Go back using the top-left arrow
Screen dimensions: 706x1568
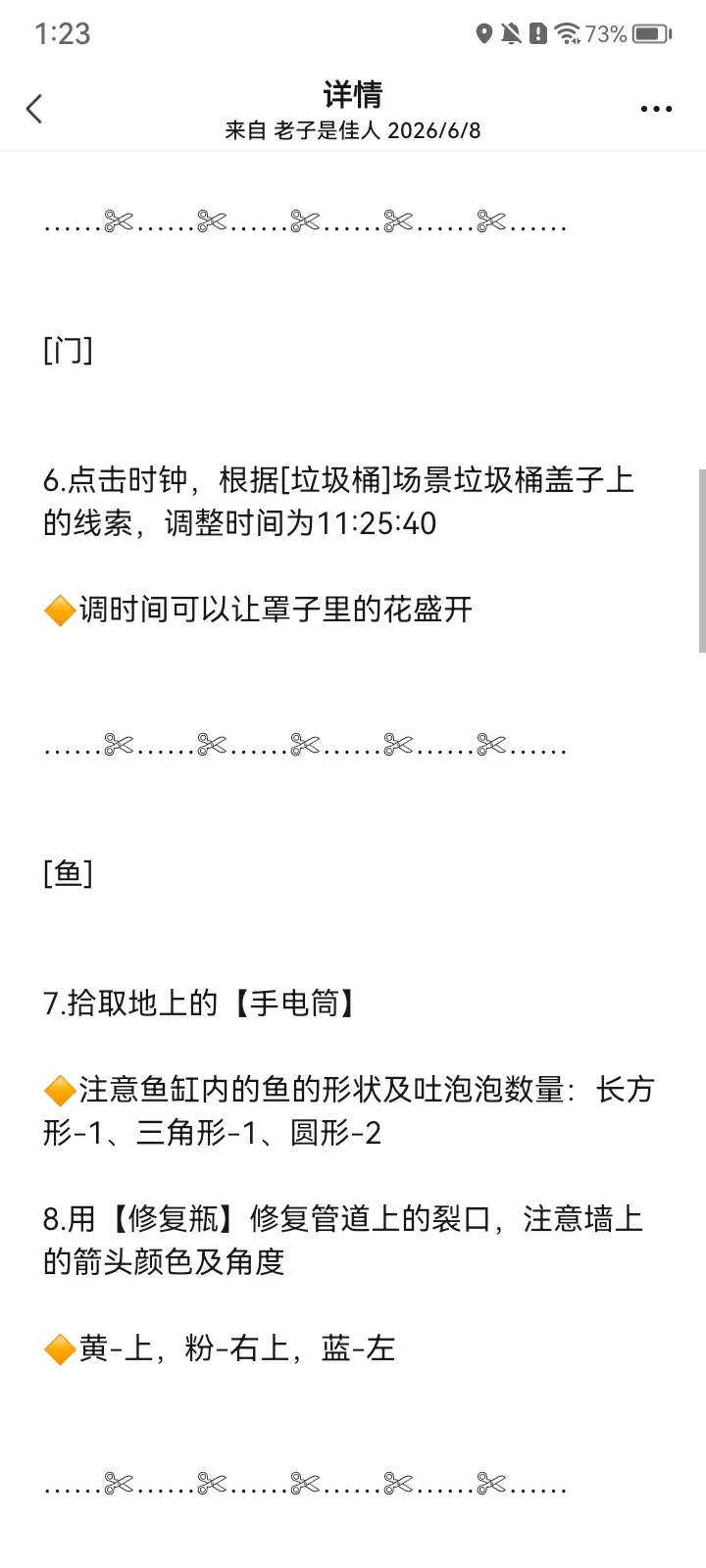tap(34, 109)
